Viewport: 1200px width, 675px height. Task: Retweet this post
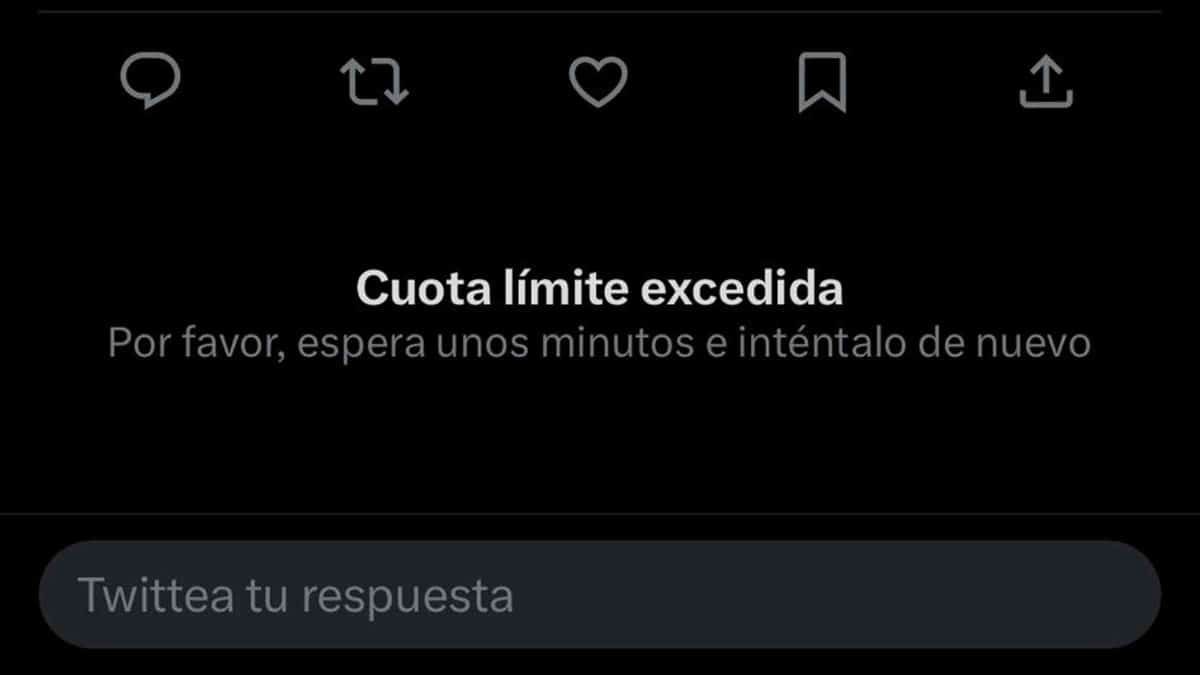(375, 82)
